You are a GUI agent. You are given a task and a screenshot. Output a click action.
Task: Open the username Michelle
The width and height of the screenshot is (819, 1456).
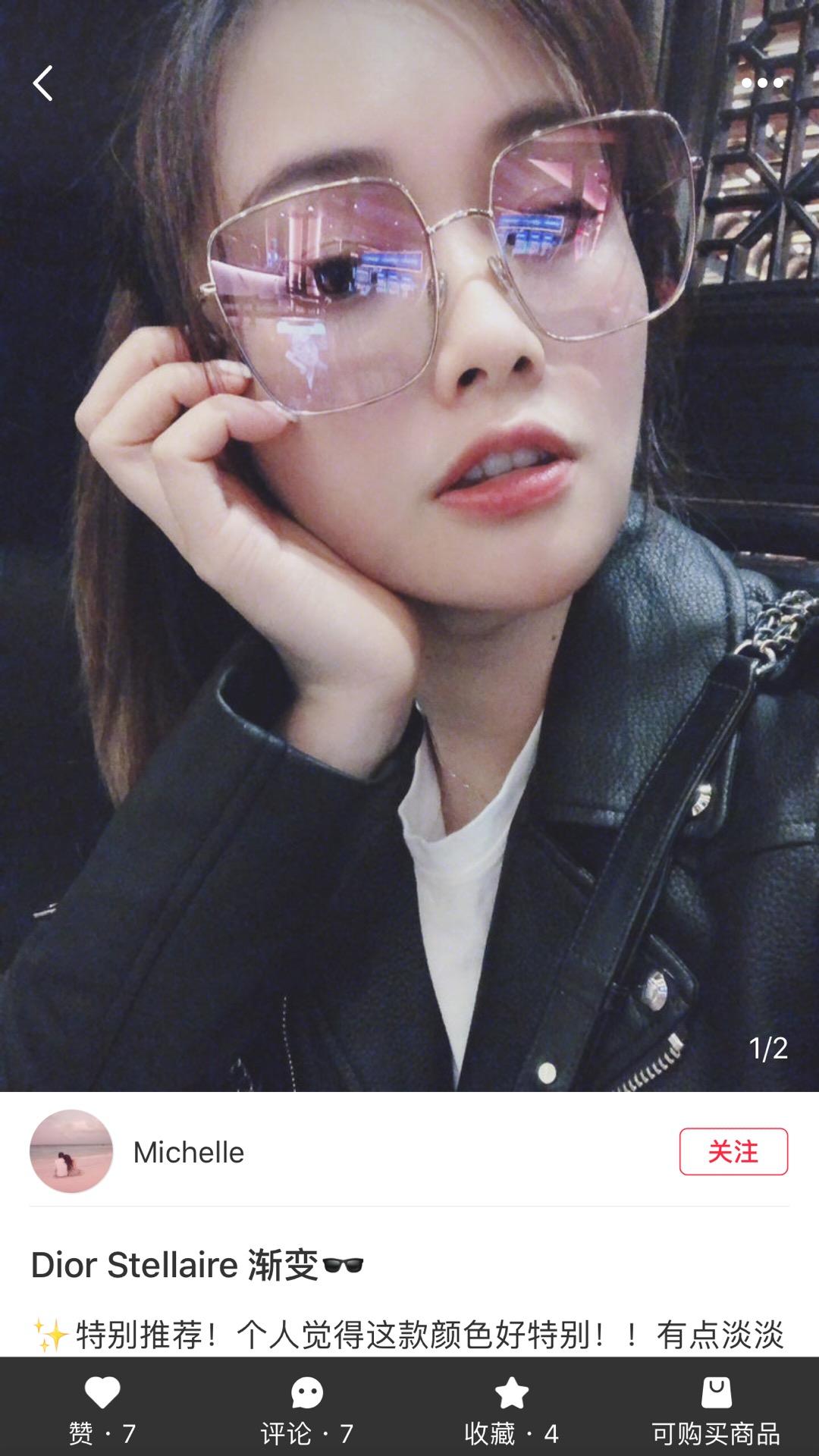point(189,1153)
